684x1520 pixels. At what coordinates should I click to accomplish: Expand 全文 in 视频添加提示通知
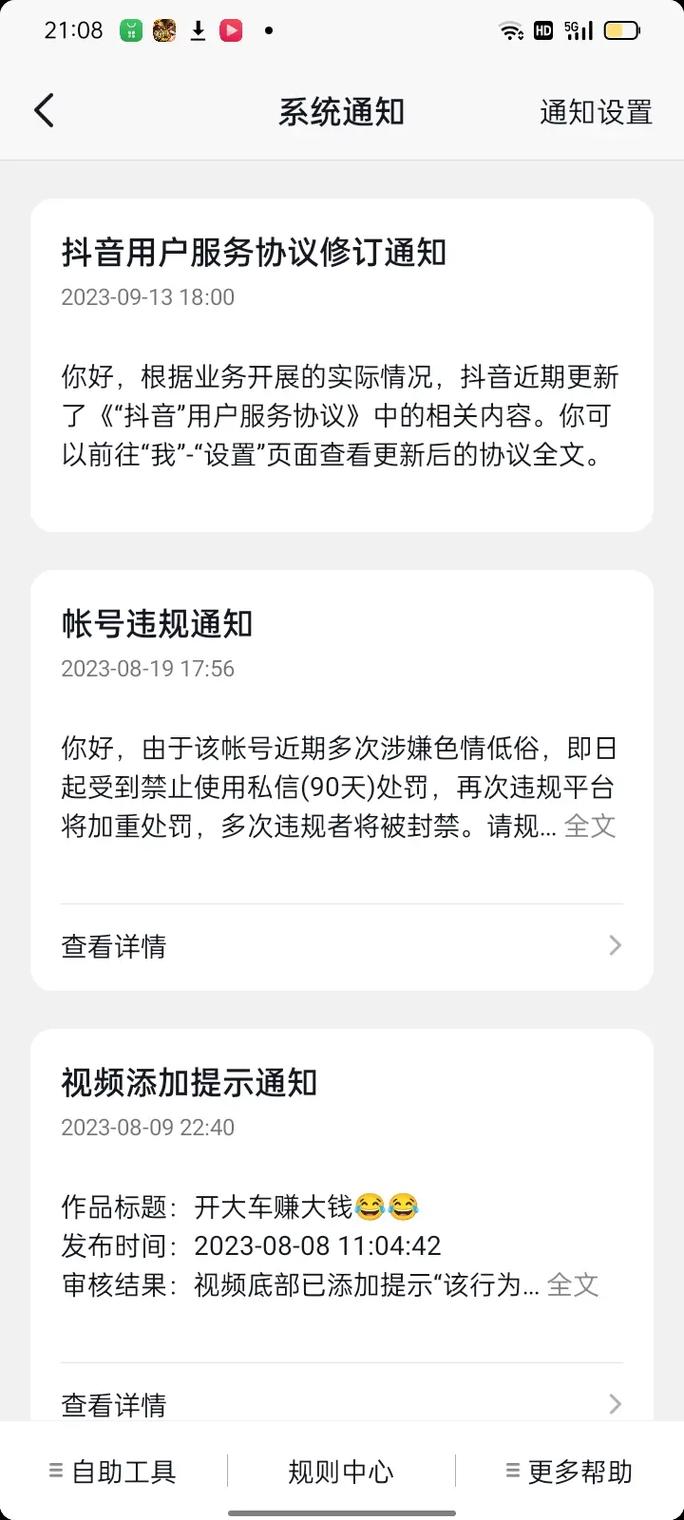click(573, 1285)
